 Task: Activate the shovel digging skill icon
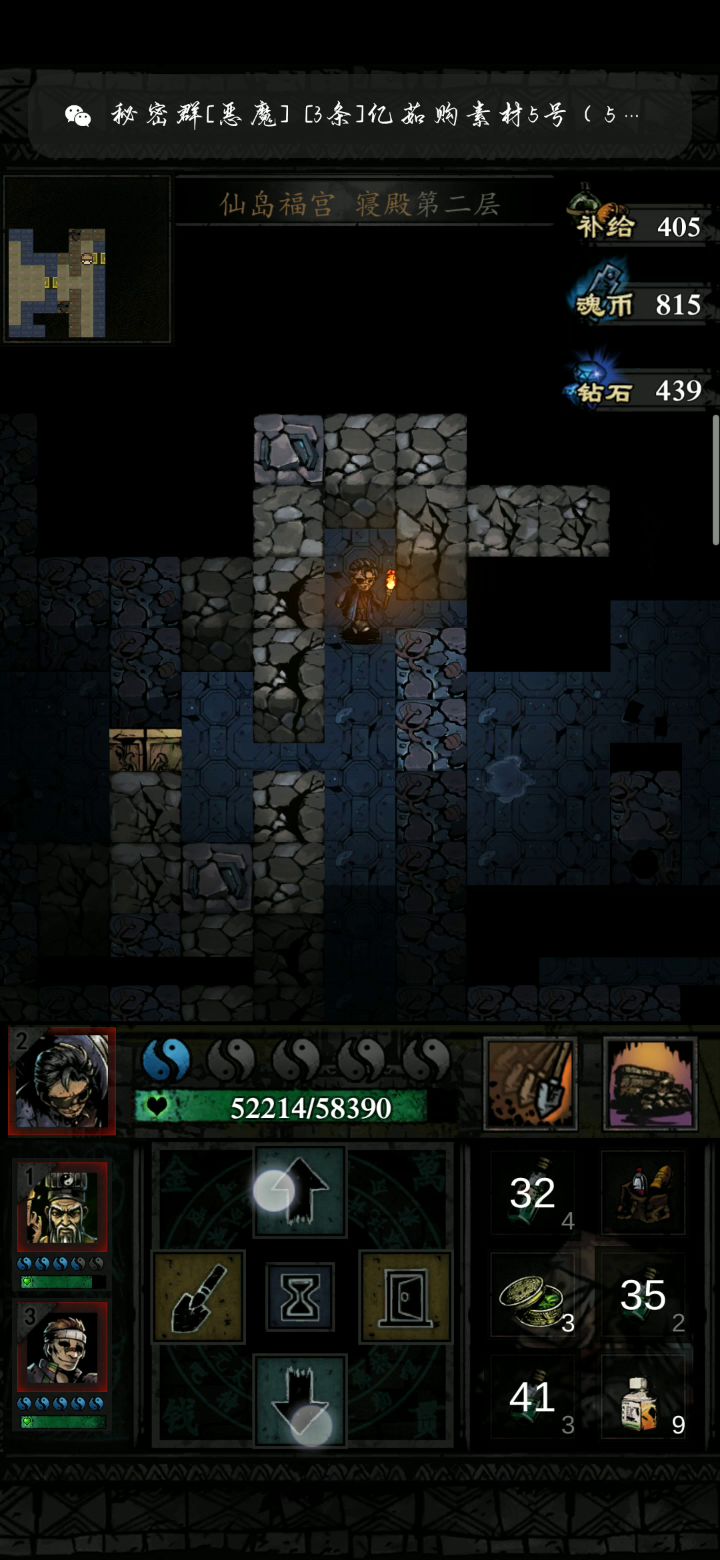(x=530, y=1083)
